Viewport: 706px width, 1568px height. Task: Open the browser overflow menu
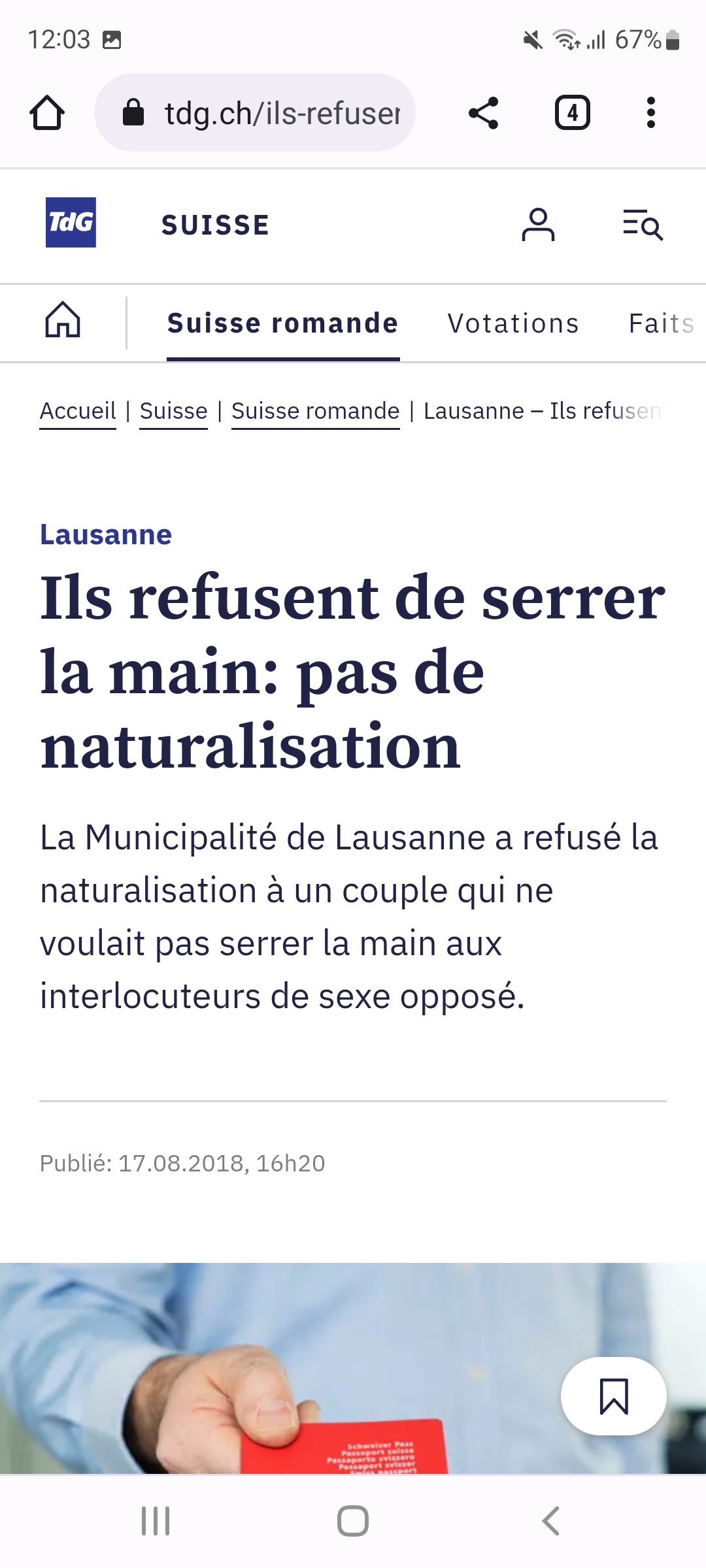click(x=650, y=113)
